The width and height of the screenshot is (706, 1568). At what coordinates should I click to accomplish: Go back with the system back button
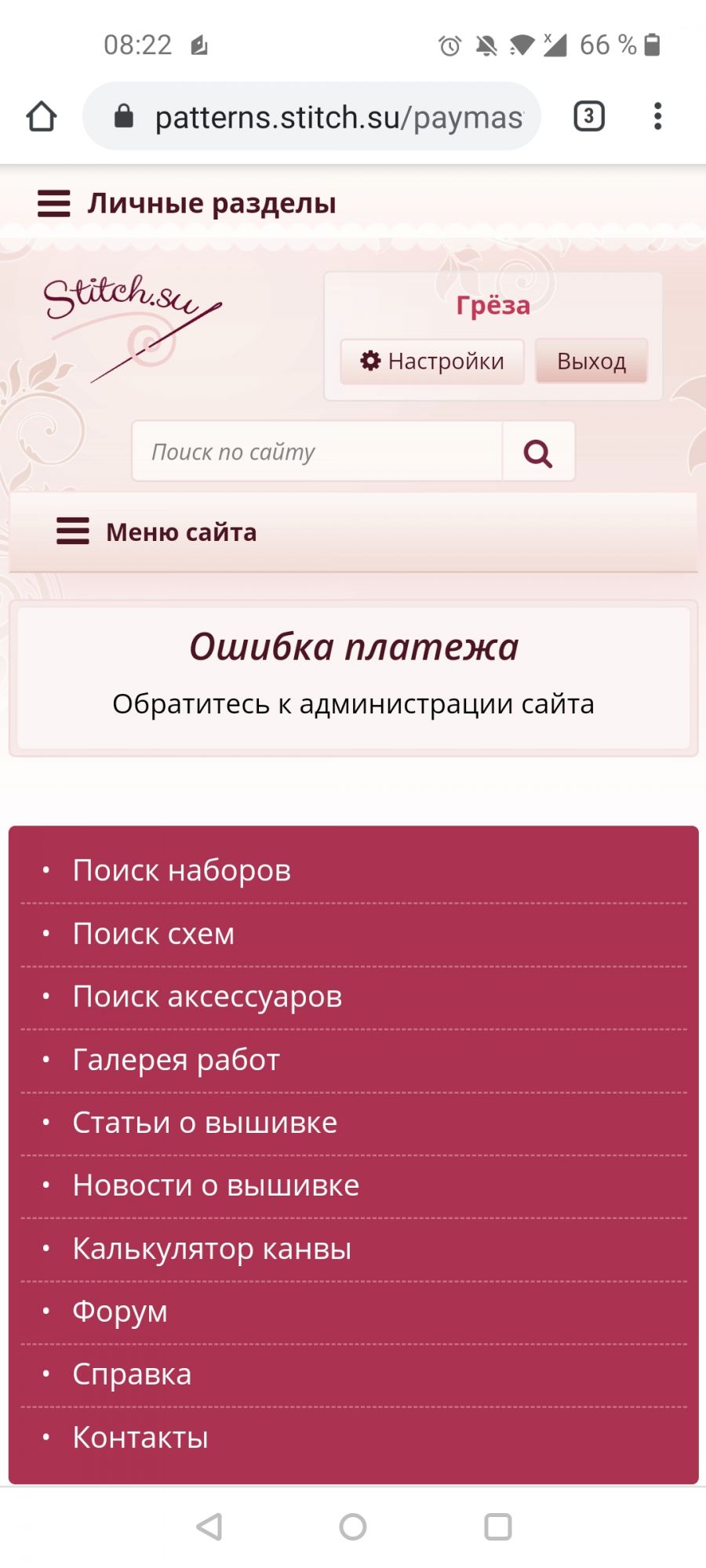click(209, 1526)
